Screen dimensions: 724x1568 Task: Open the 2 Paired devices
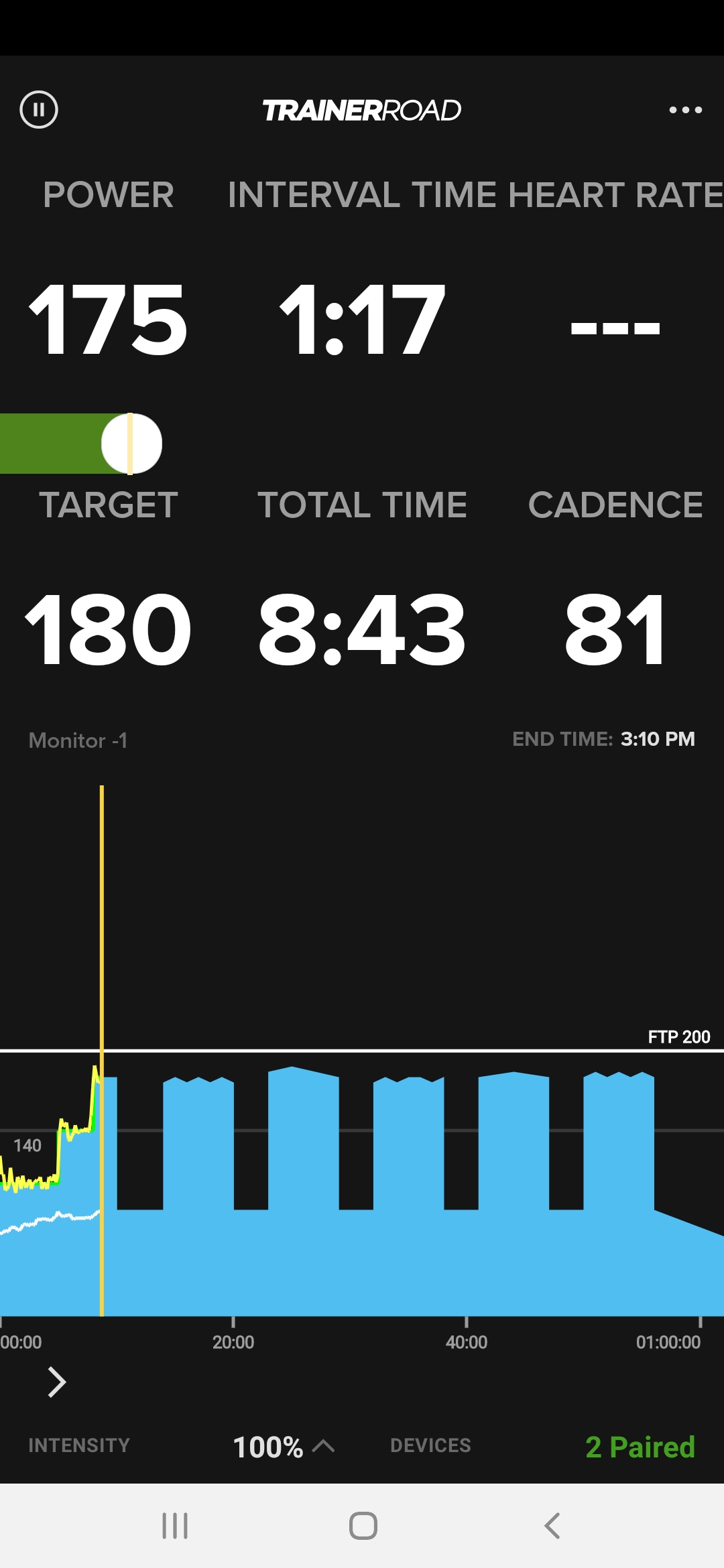(640, 1447)
